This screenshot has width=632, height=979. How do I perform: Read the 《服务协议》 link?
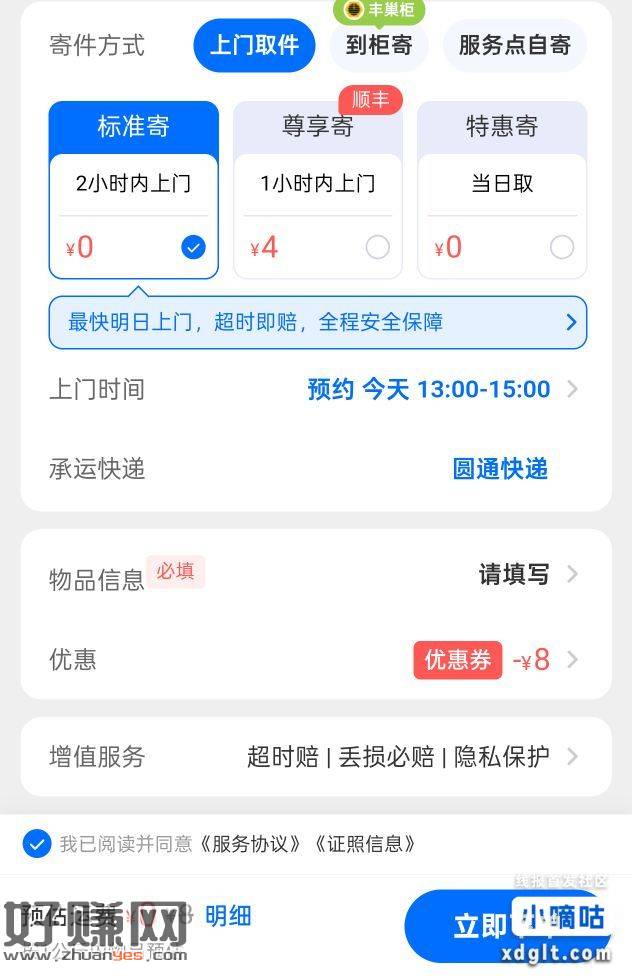click(249, 844)
